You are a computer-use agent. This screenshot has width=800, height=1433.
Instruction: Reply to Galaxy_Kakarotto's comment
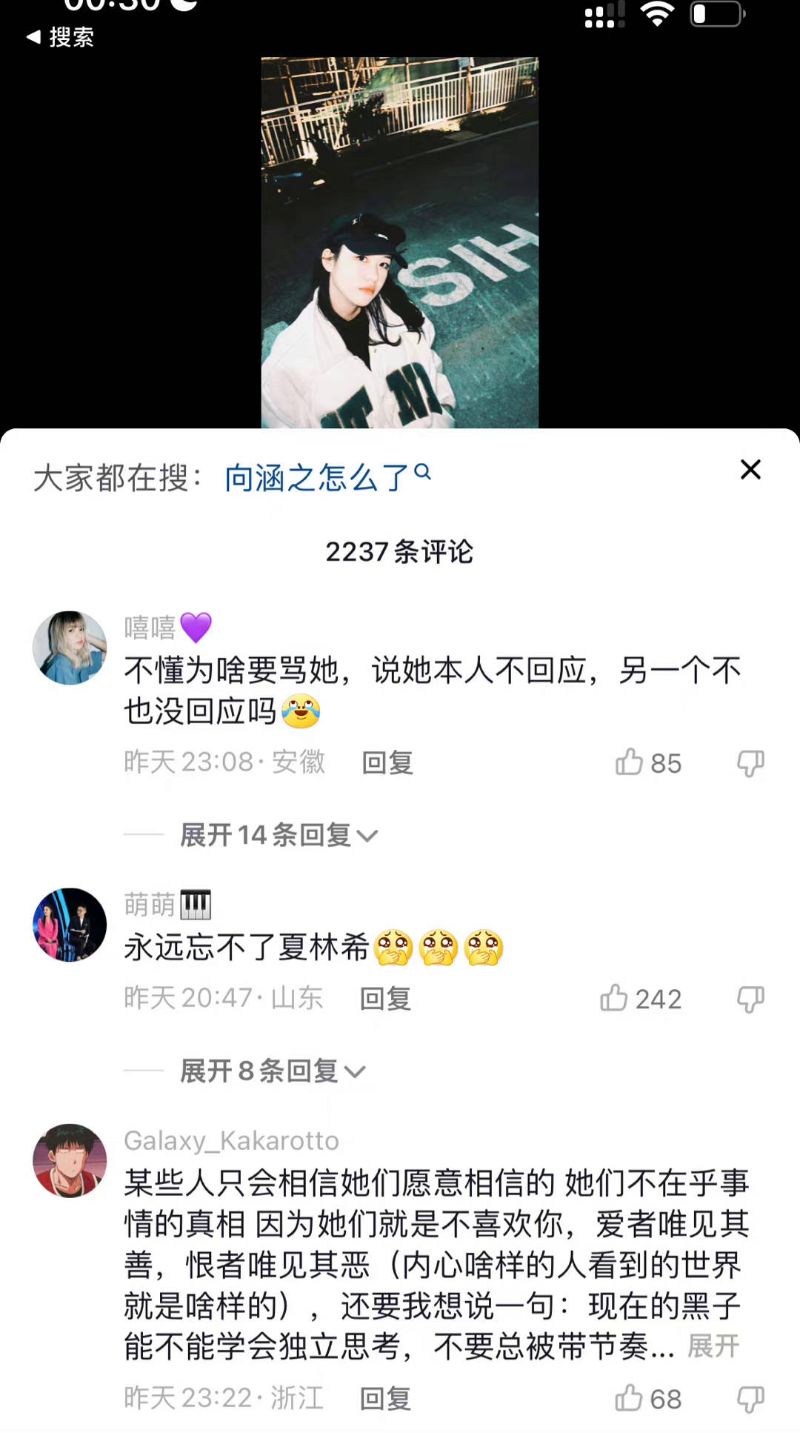click(386, 1398)
